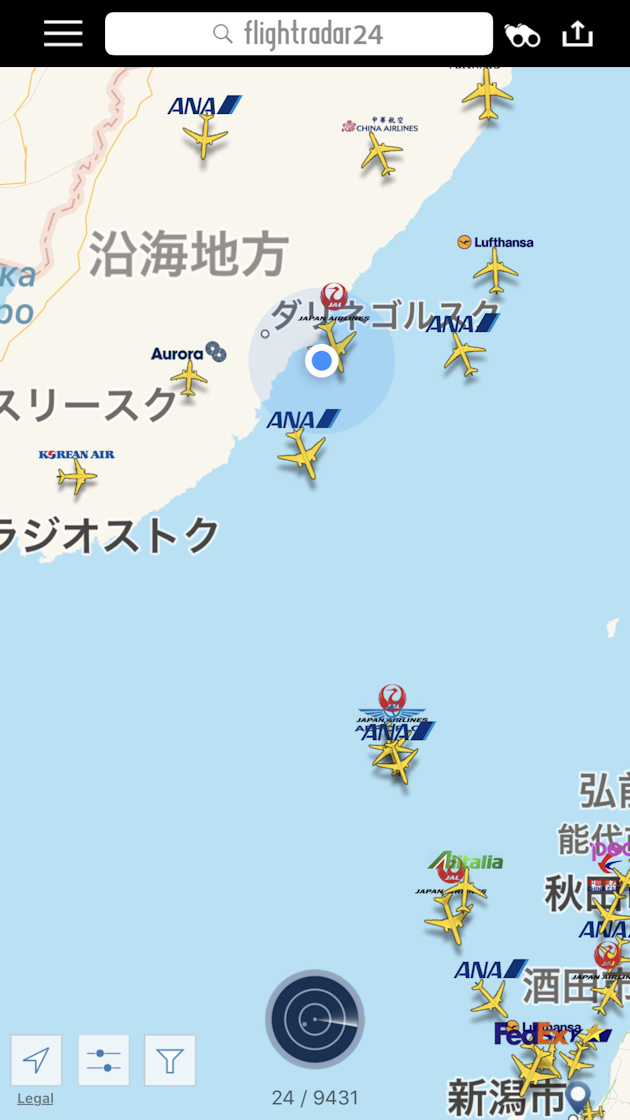Share the current map view
The height and width of the screenshot is (1120, 630).
click(577, 33)
